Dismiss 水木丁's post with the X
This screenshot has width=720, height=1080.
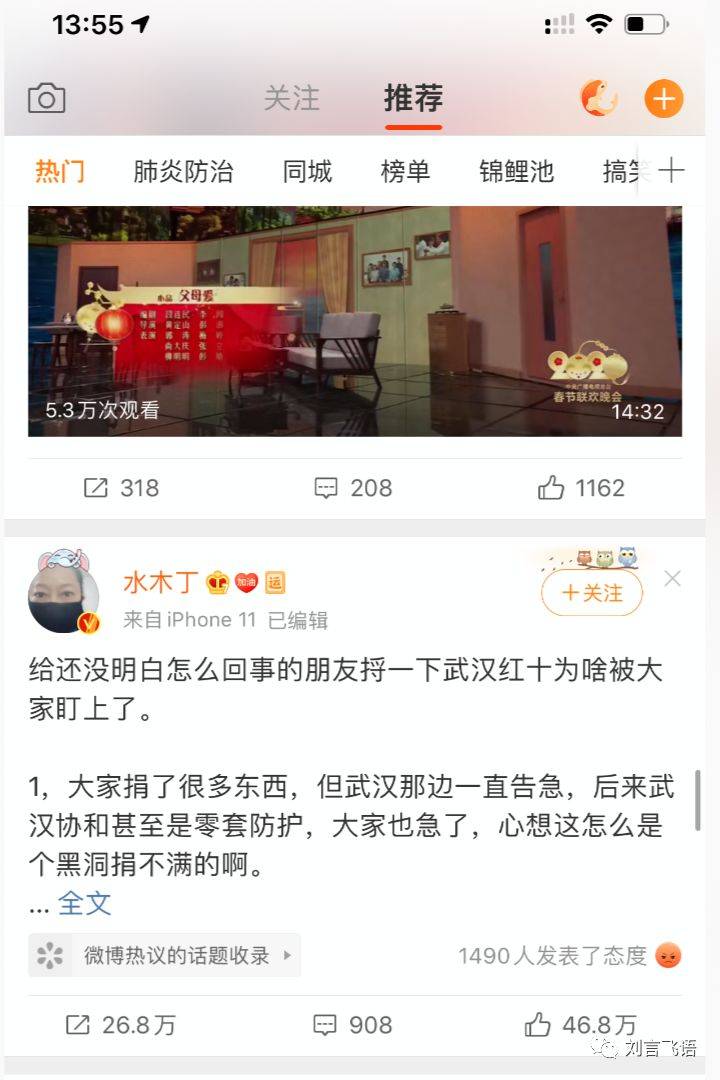pos(673,579)
